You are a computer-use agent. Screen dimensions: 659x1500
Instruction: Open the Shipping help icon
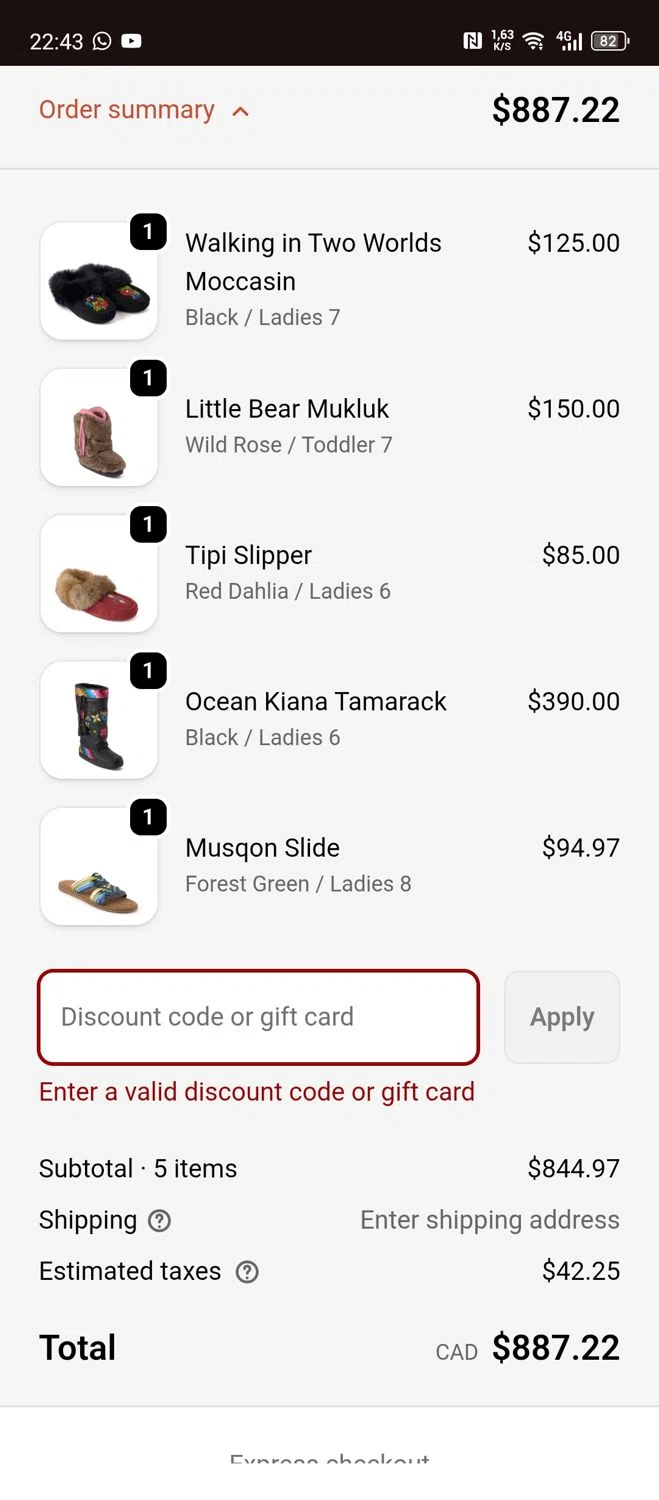(x=159, y=1220)
